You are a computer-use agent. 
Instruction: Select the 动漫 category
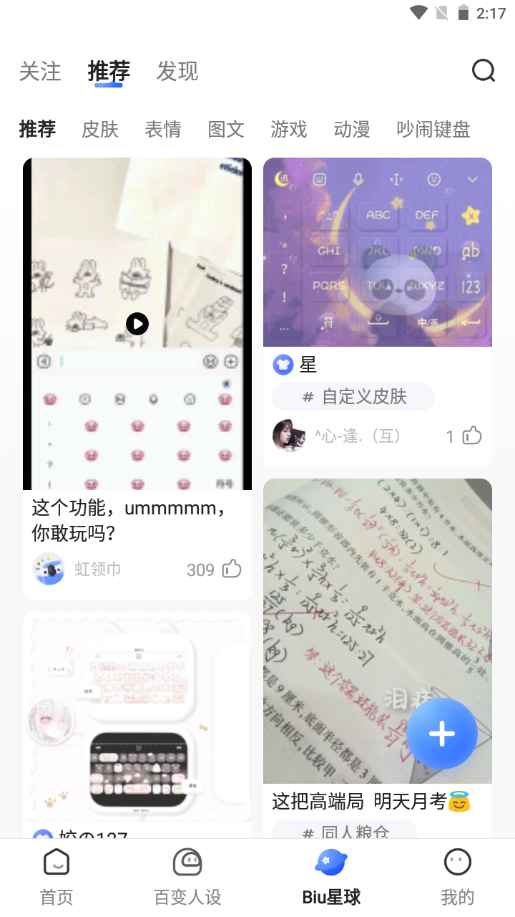tap(352, 129)
